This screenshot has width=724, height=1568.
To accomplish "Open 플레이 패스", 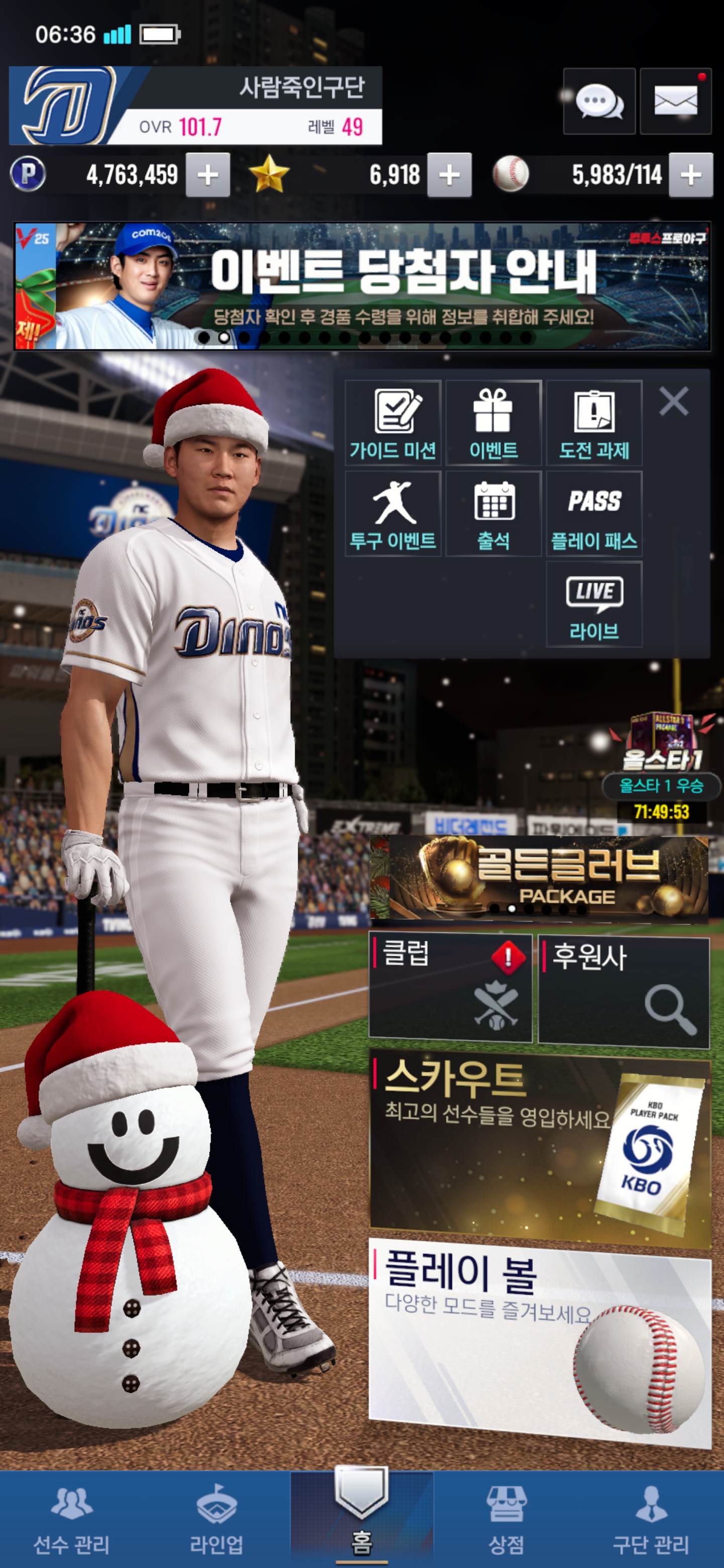I will click(x=594, y=514).
